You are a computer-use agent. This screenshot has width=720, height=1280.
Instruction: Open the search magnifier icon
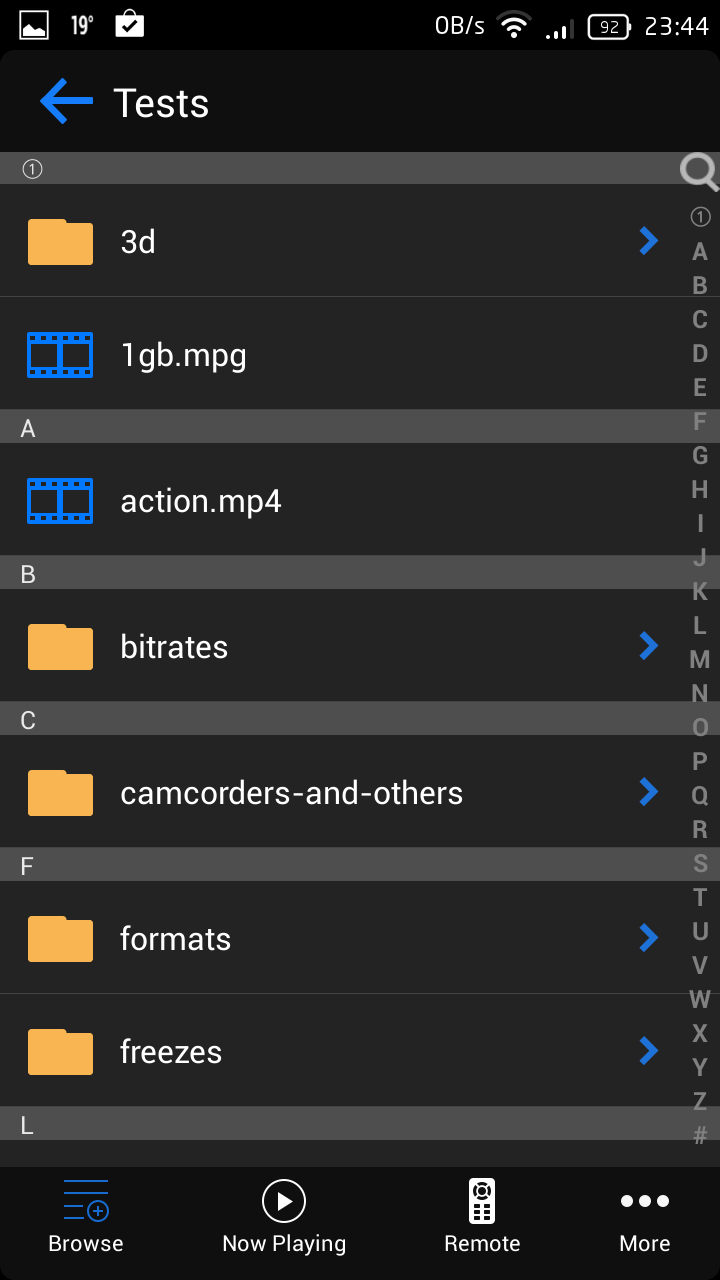point(699,172)
